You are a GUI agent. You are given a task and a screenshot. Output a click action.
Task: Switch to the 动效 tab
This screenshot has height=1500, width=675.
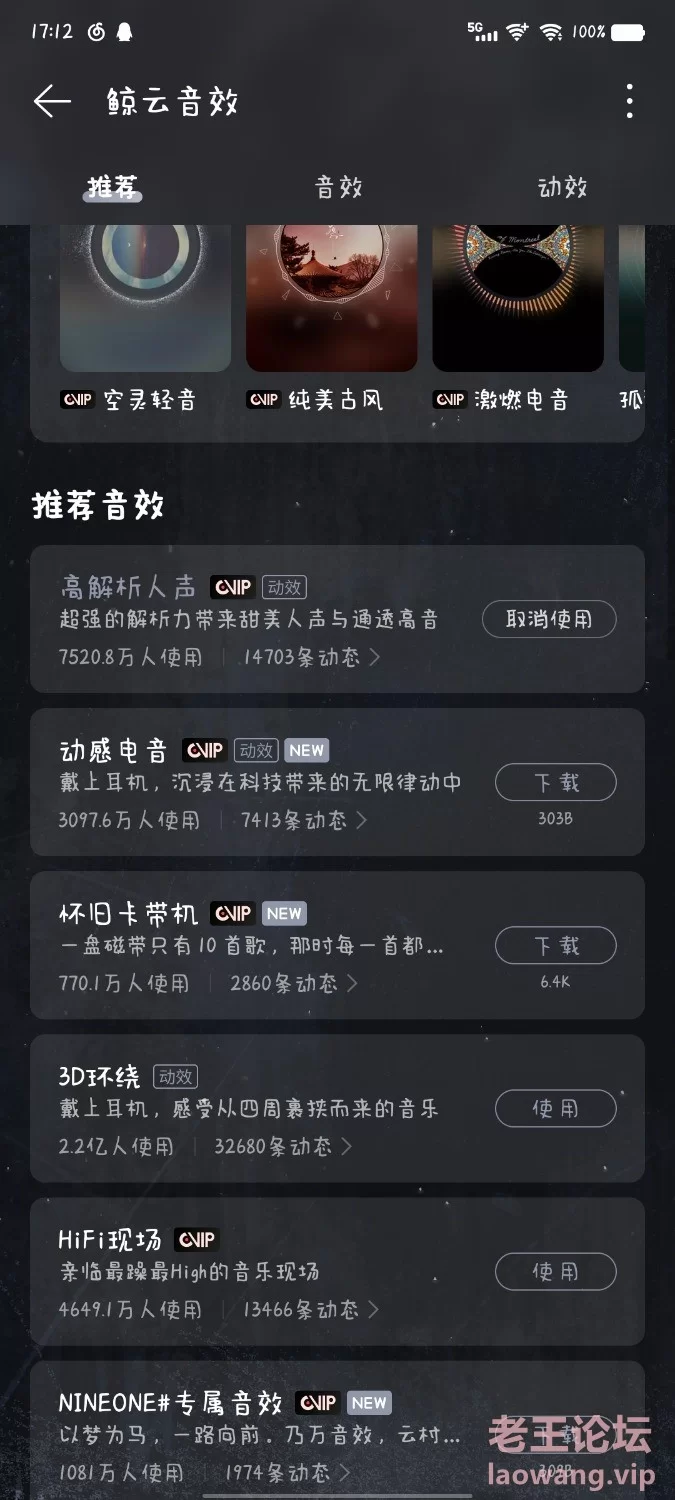point(562,187)
